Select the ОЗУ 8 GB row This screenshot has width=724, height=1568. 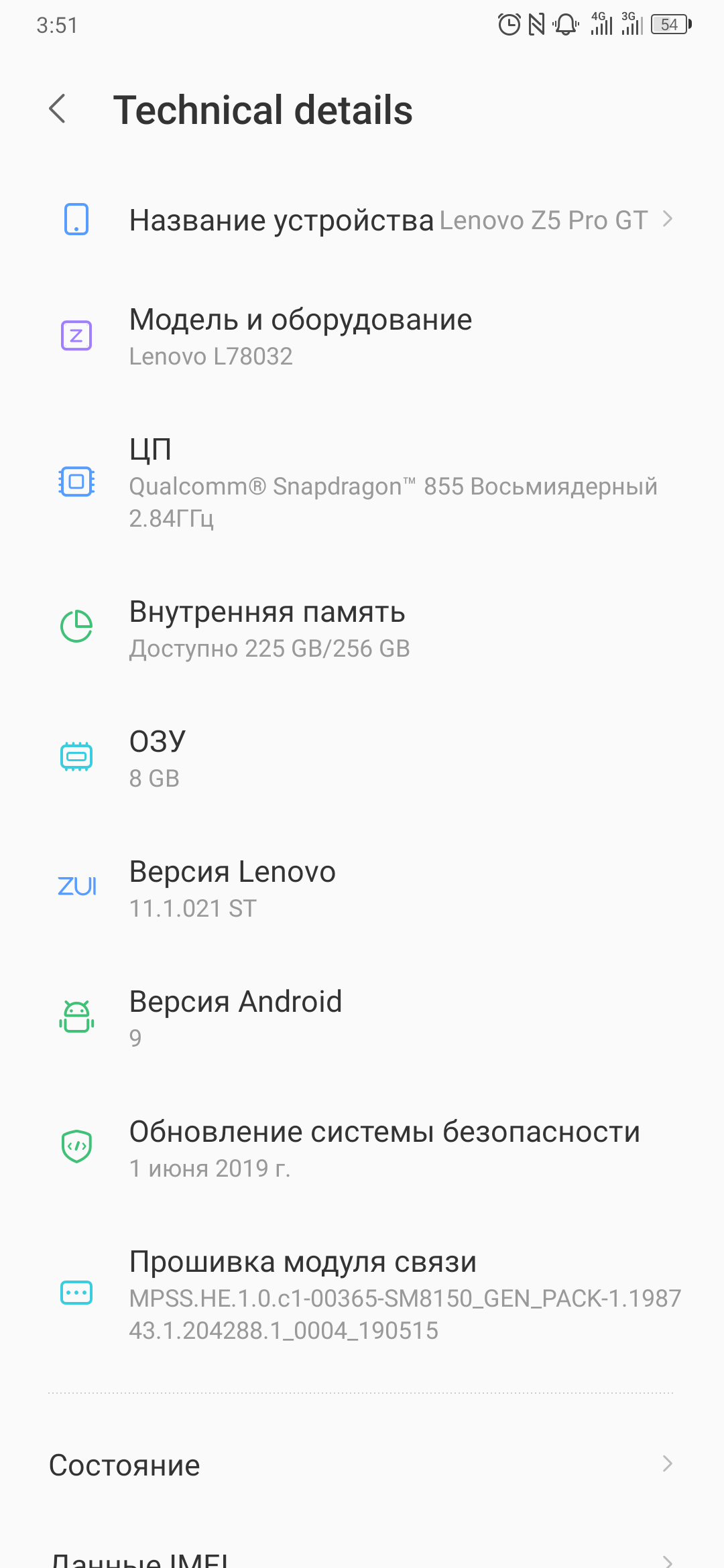coord(362,759)
